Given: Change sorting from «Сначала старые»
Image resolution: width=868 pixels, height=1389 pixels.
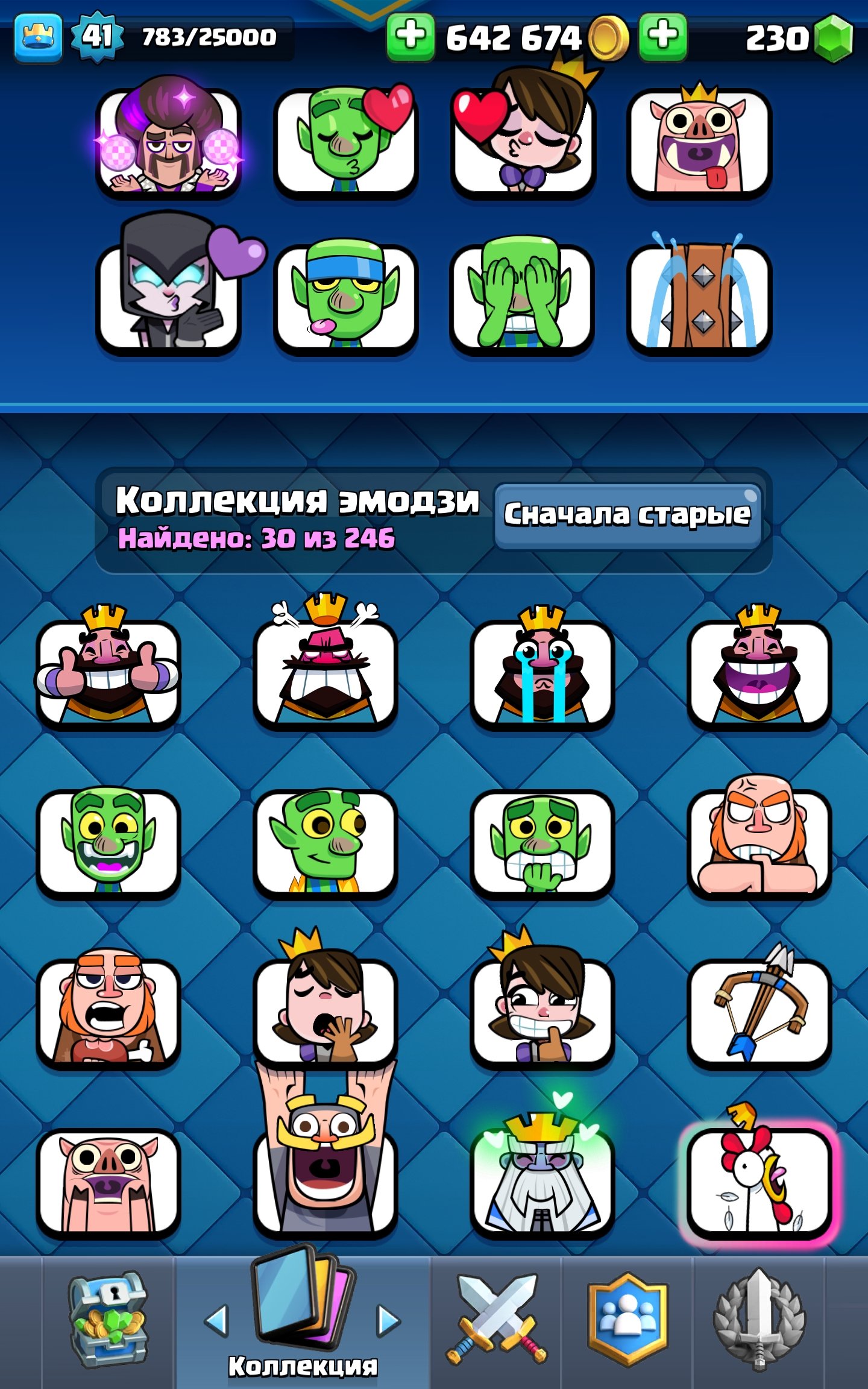Looking at the screenshot, I should point(627,515).
